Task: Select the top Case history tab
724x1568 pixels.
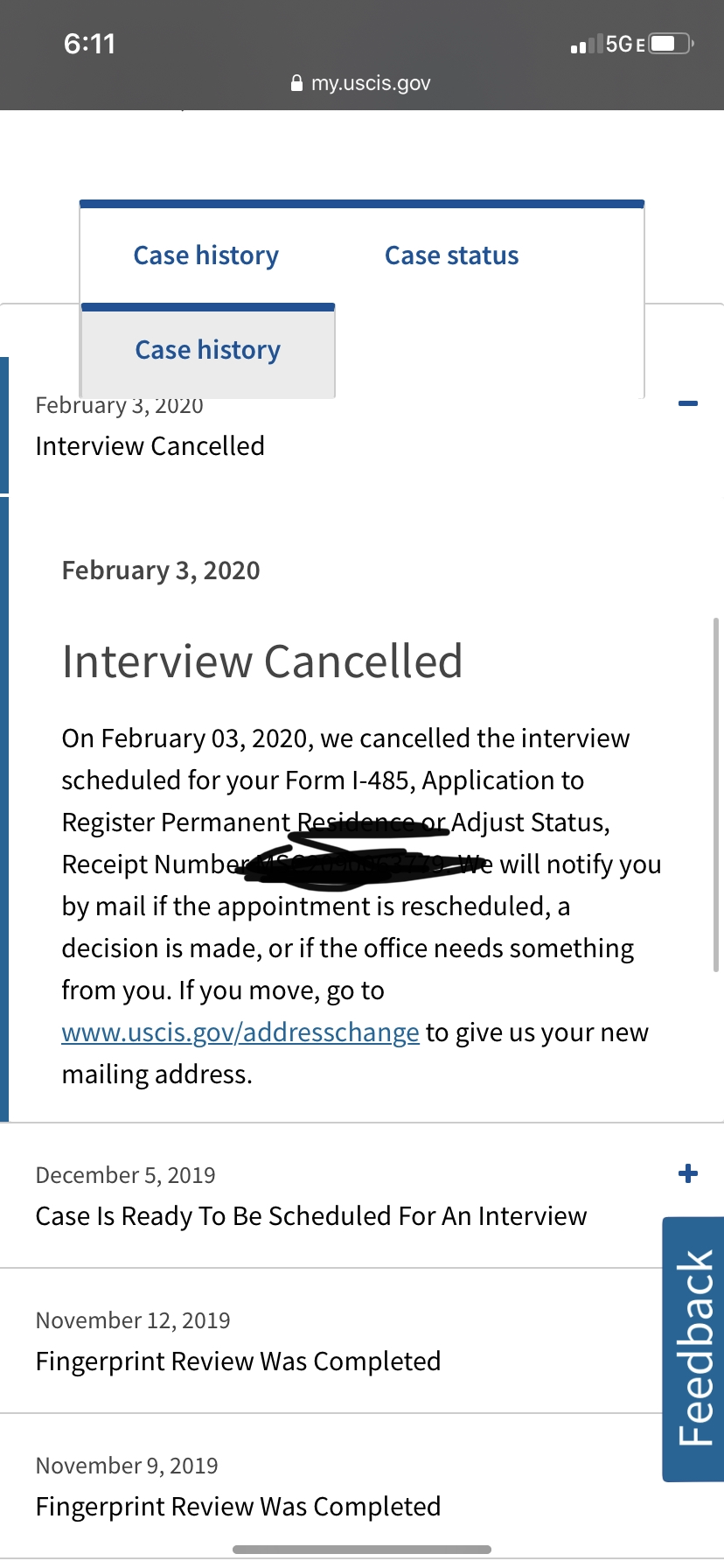Action: tap(206, 255)
